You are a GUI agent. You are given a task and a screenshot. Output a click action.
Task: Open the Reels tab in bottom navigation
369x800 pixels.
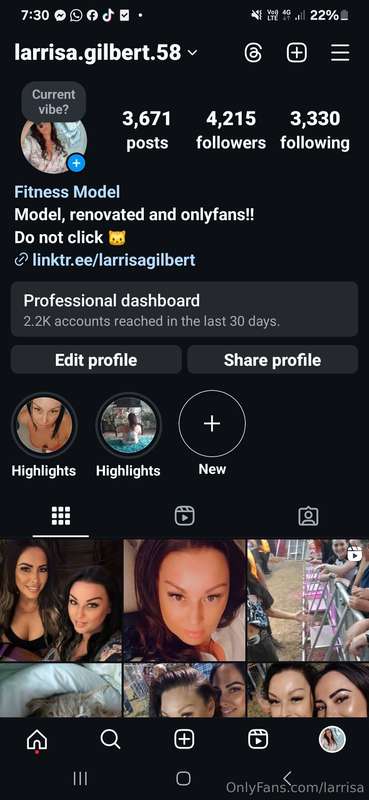(x=258, y=739)
